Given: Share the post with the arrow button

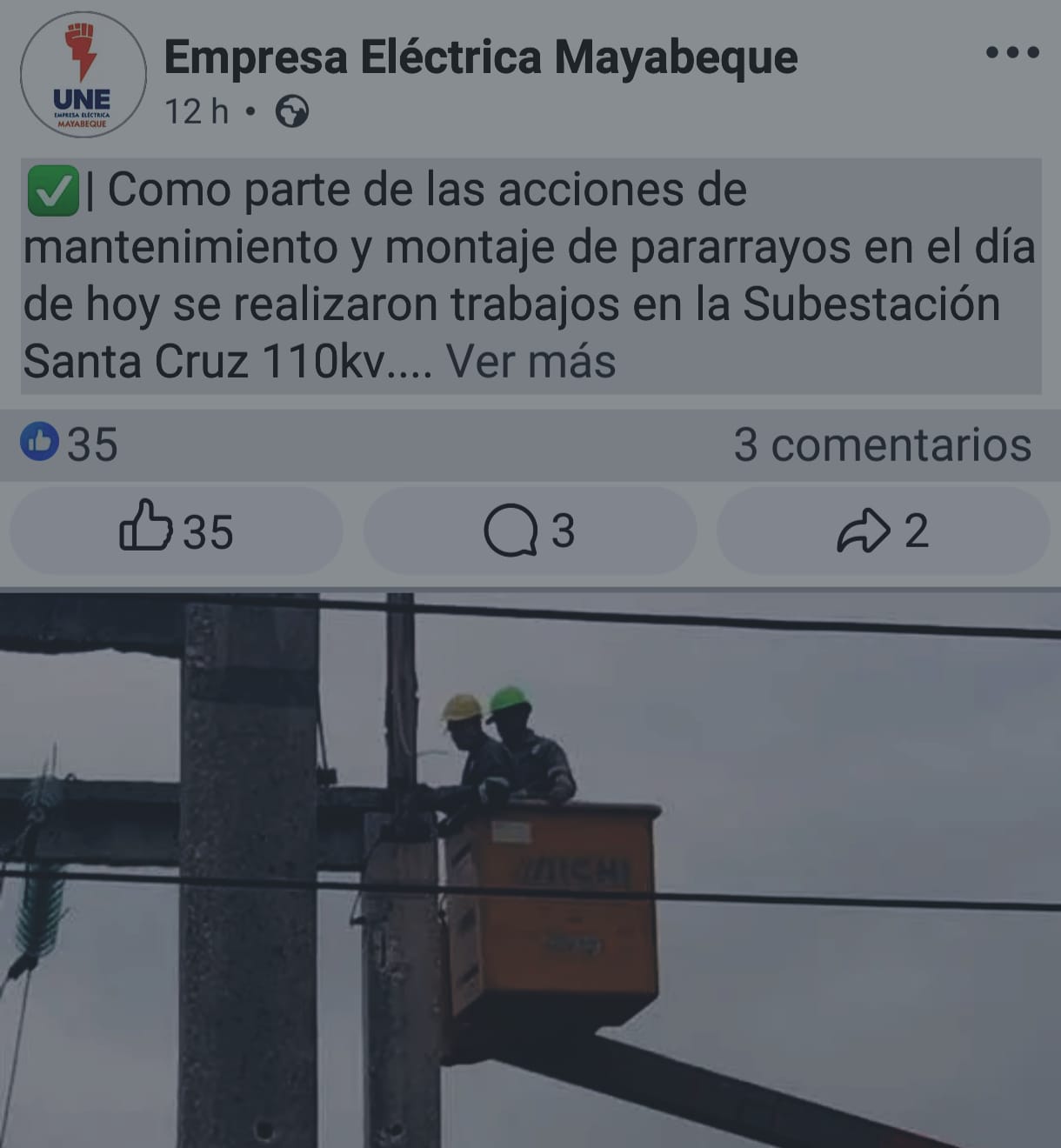Looking at the screenshot, I should (x=882, y=530).
